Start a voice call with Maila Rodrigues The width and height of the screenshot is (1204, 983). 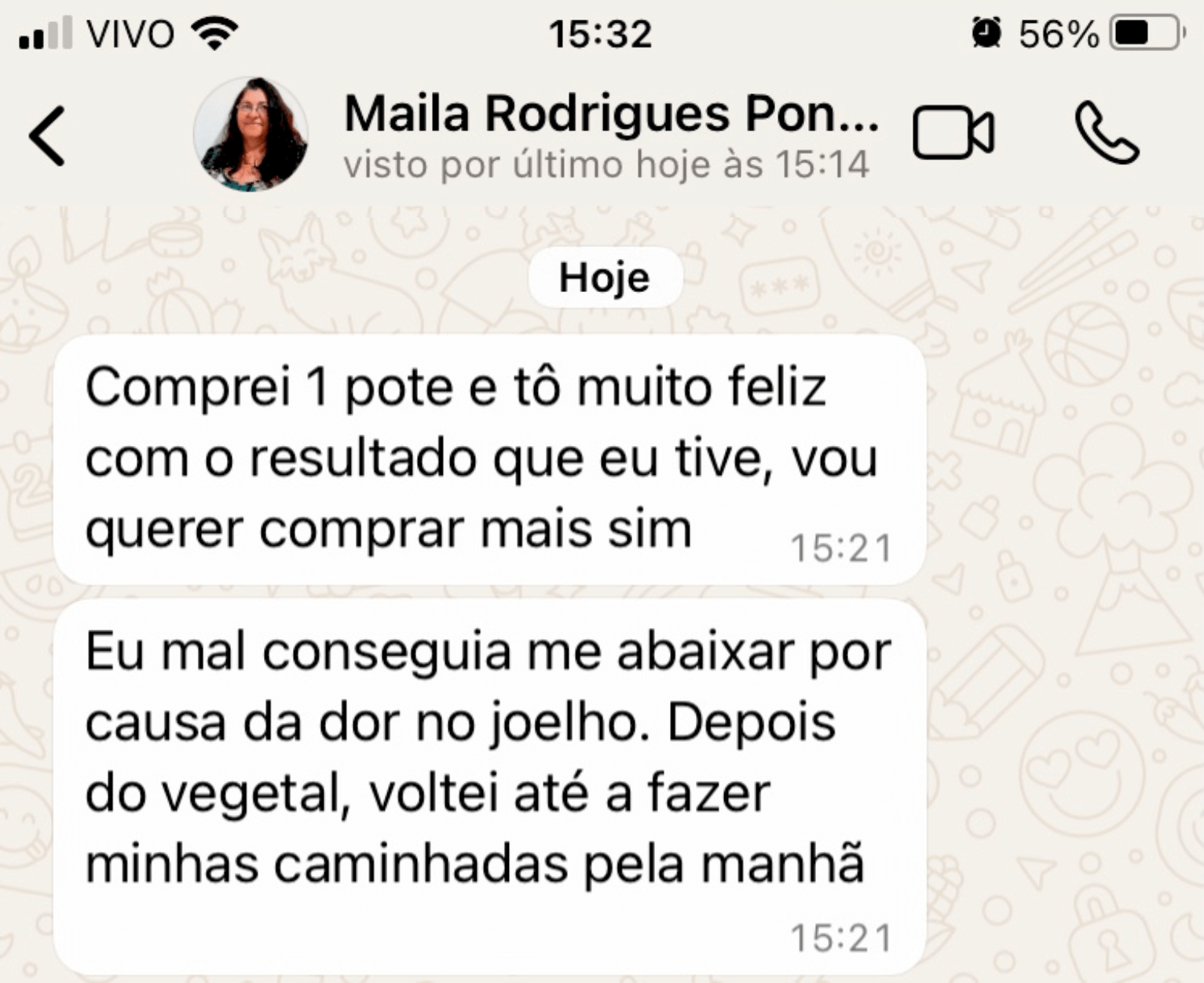[x=1106, y=133]
